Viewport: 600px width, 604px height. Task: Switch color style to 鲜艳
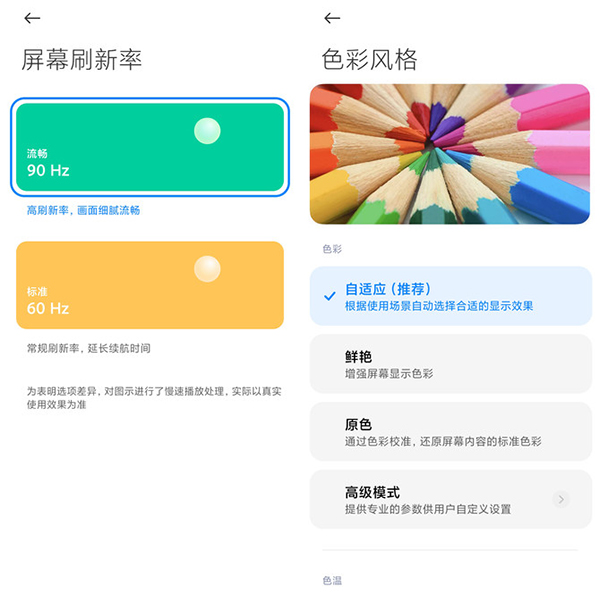point(450,364)
